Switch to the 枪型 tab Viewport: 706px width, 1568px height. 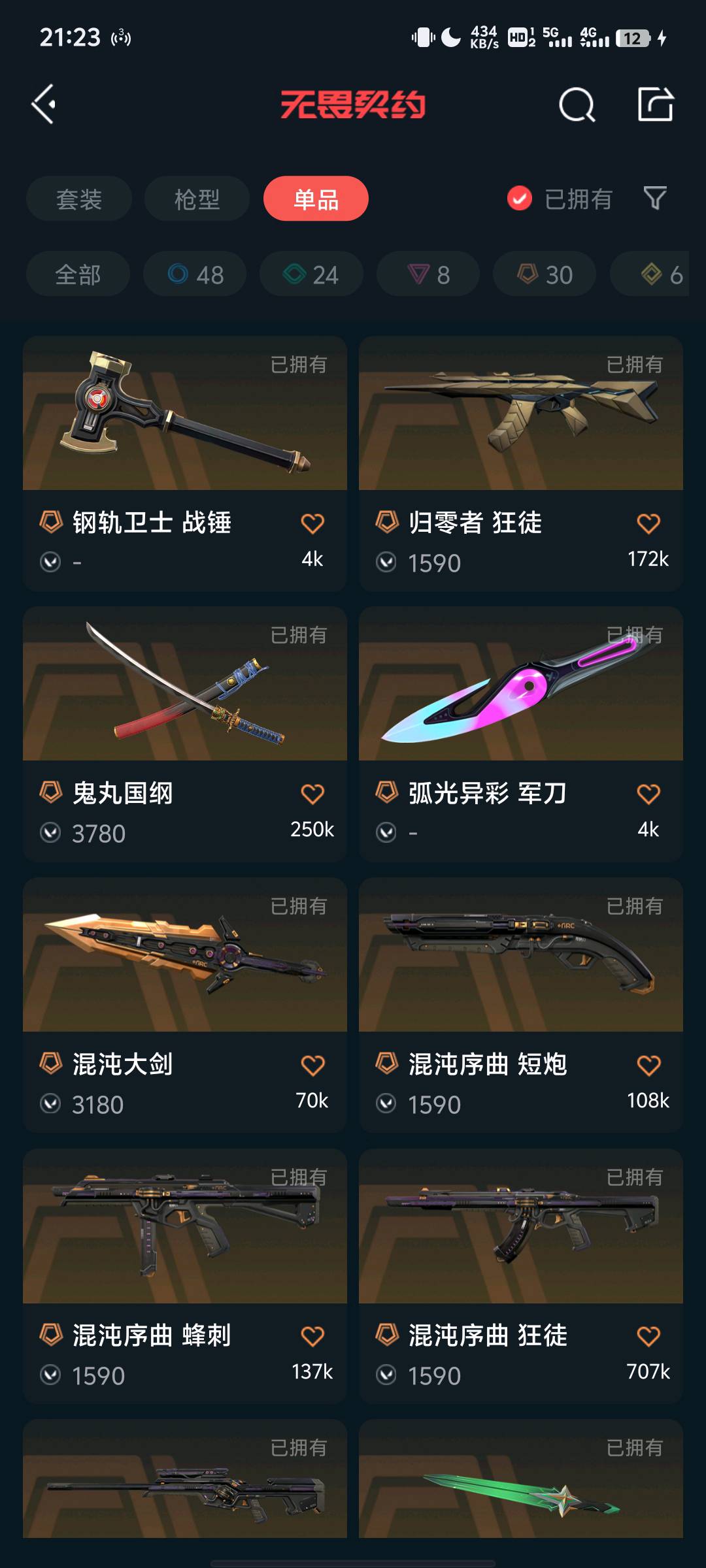click(x=197, y=199)
